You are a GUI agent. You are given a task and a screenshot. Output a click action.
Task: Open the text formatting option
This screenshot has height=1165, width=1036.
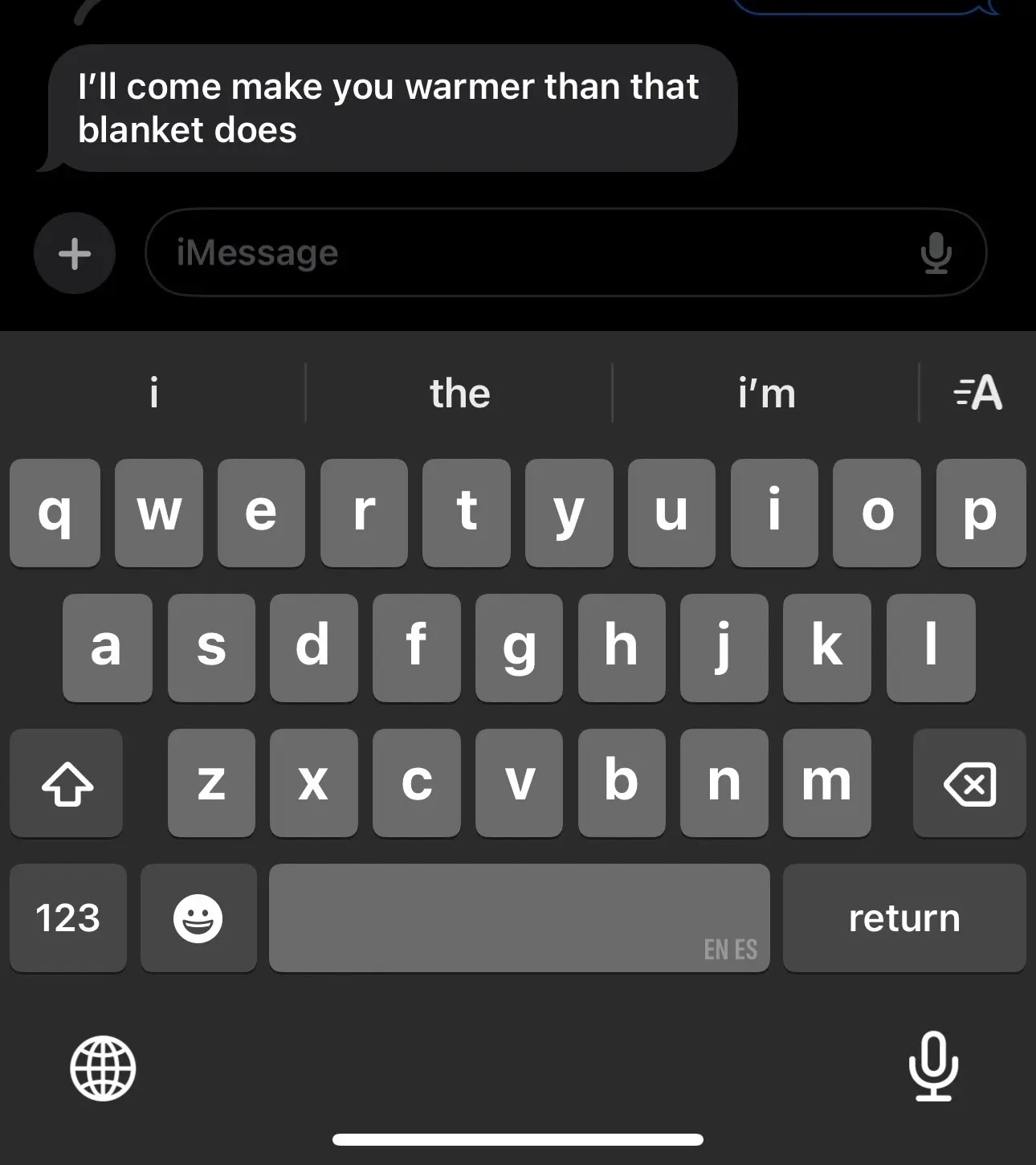click(978, 393)
